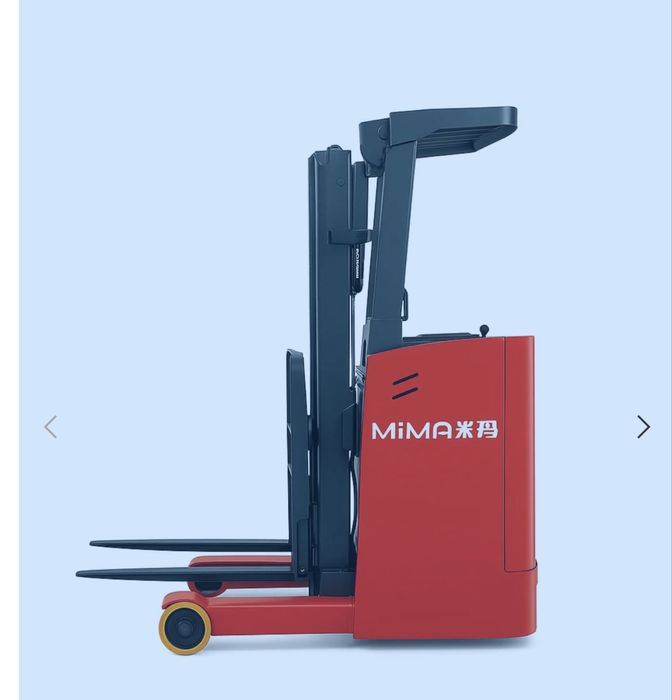
Task: Open the MiMA forklift image
Action: point(340,400)
